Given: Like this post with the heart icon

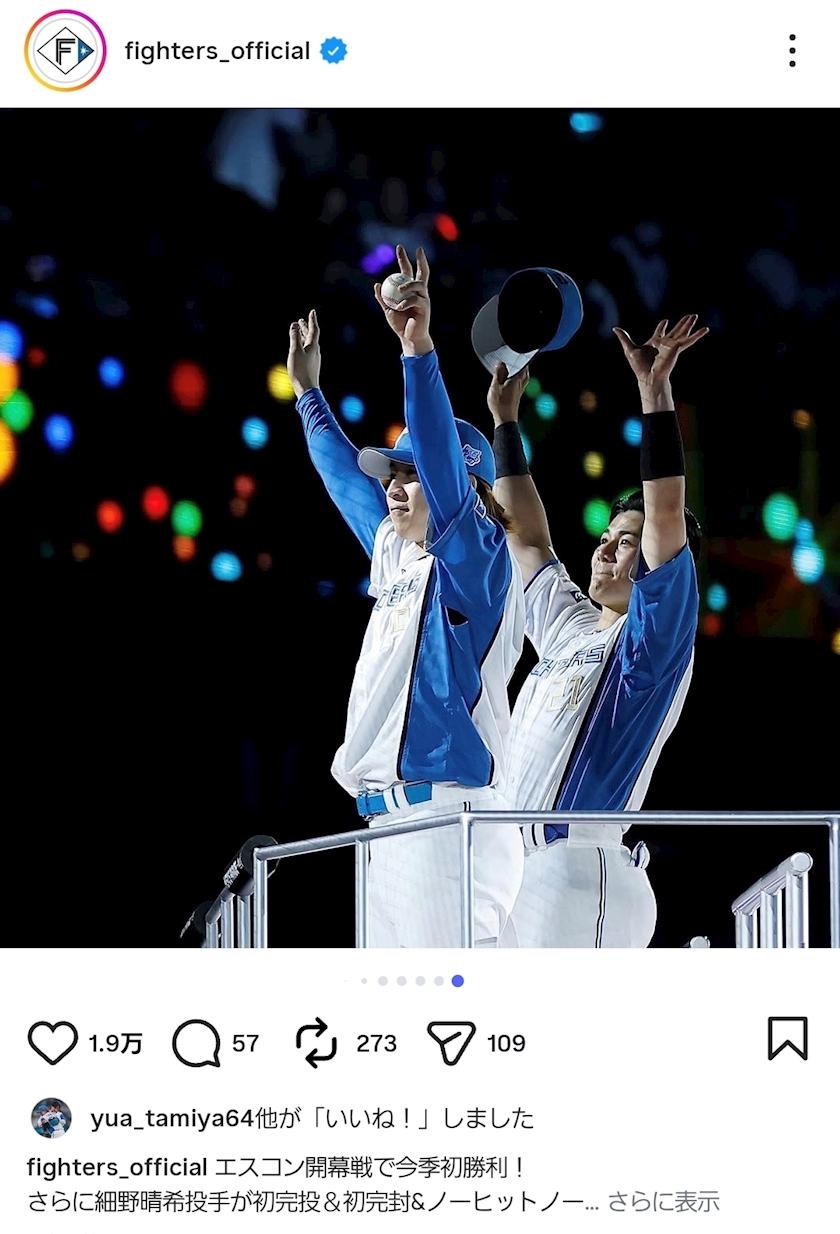Looking at the screenshot, I should [52, 1043].
